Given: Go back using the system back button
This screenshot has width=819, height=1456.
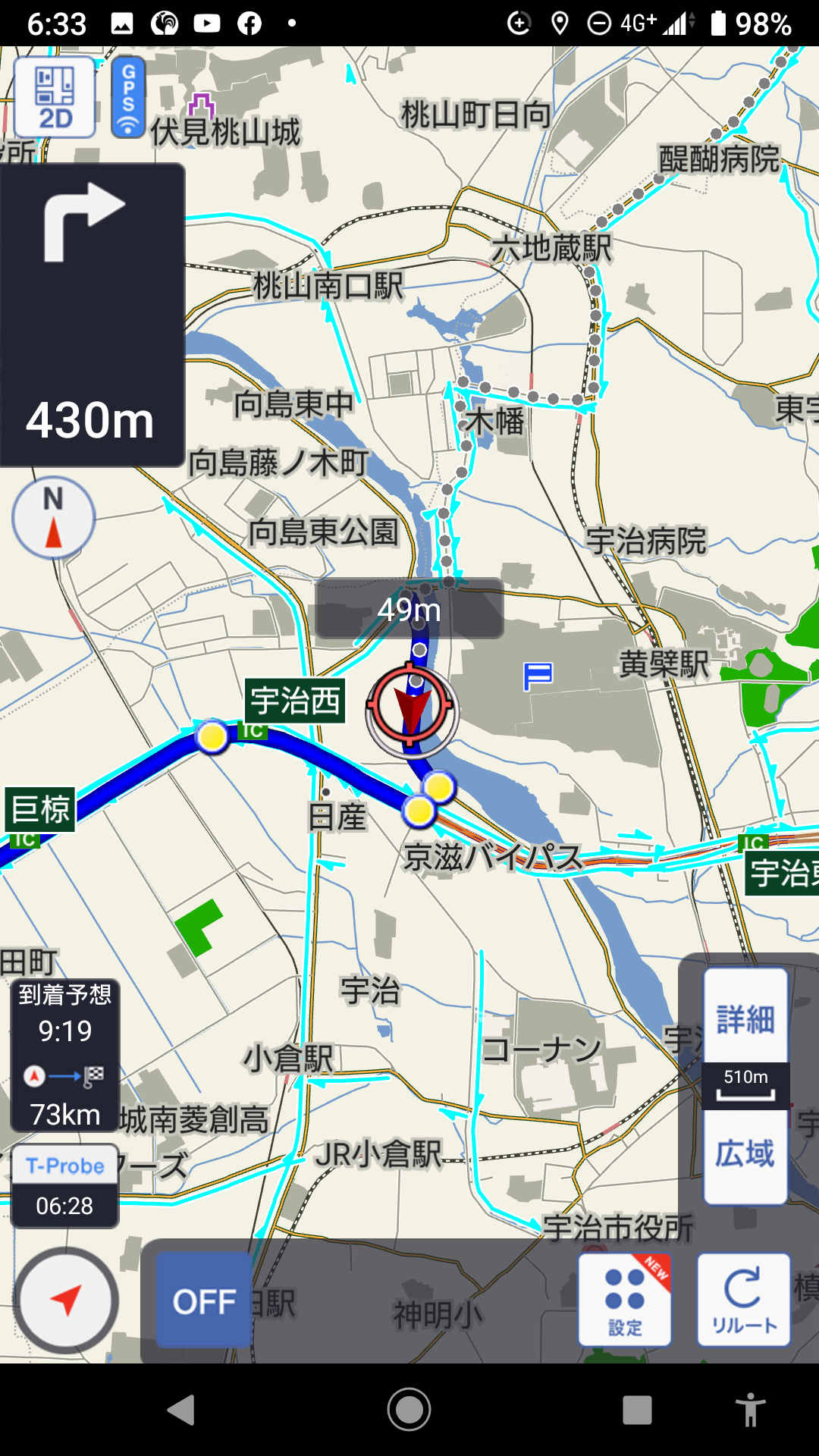Looking at the screenshot, I should click(180, 1410).
